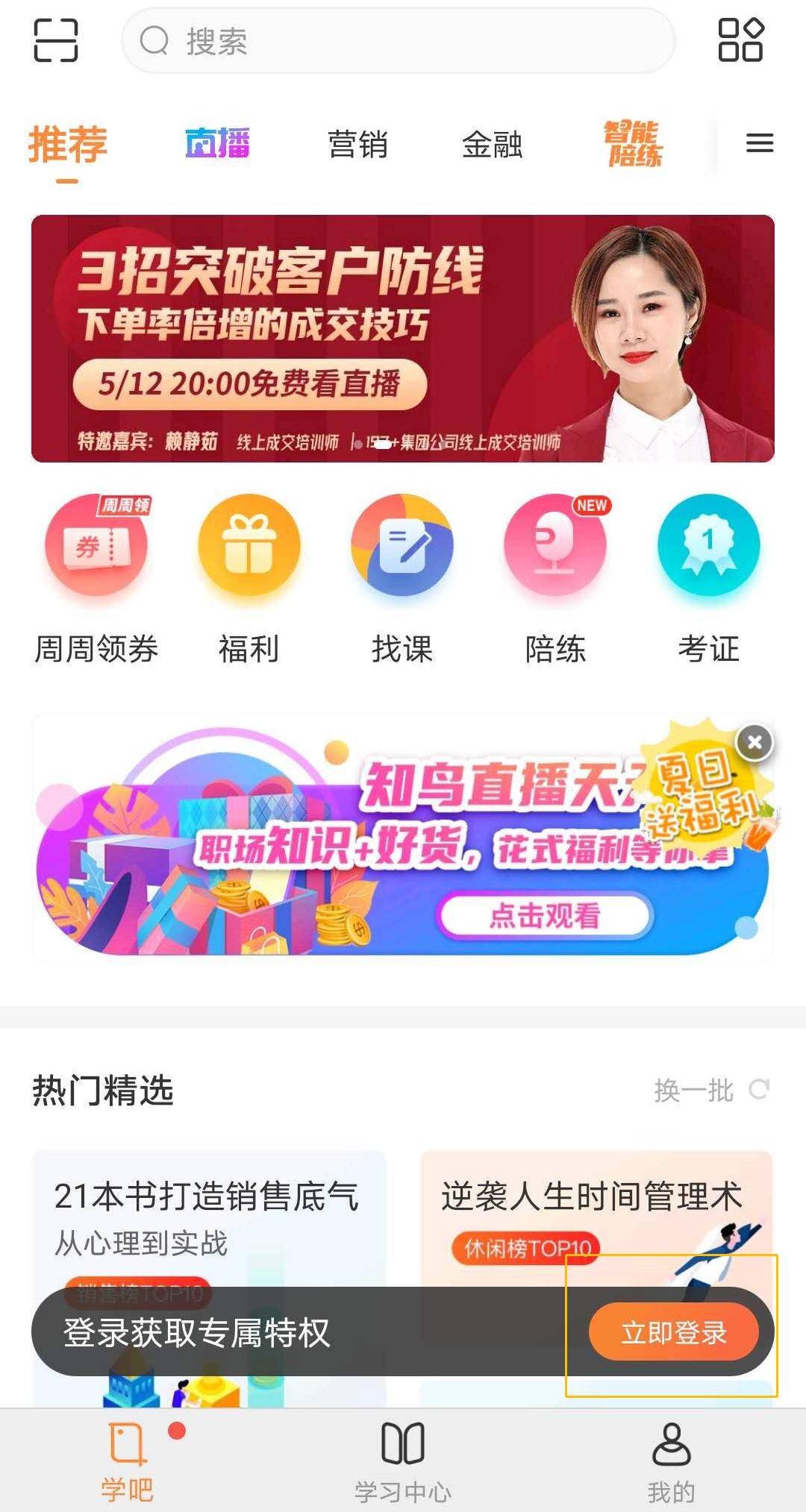This screenshot has width=806, height=1512.
Task: Dismiss the 知鸟直播 promo banner
Action: (x=755, y=742)
